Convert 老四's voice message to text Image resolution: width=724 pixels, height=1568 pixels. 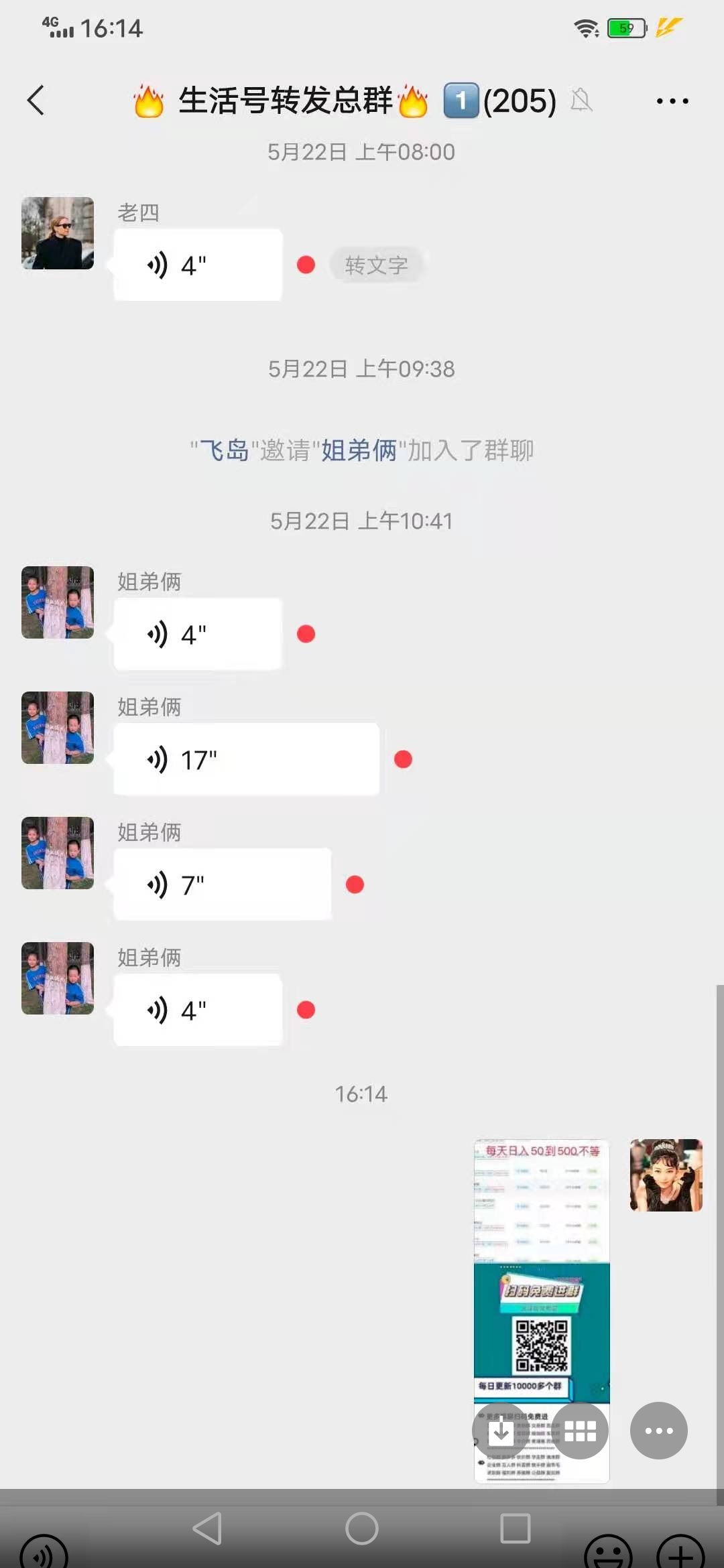pyautogui.click(x=376, y=265)
